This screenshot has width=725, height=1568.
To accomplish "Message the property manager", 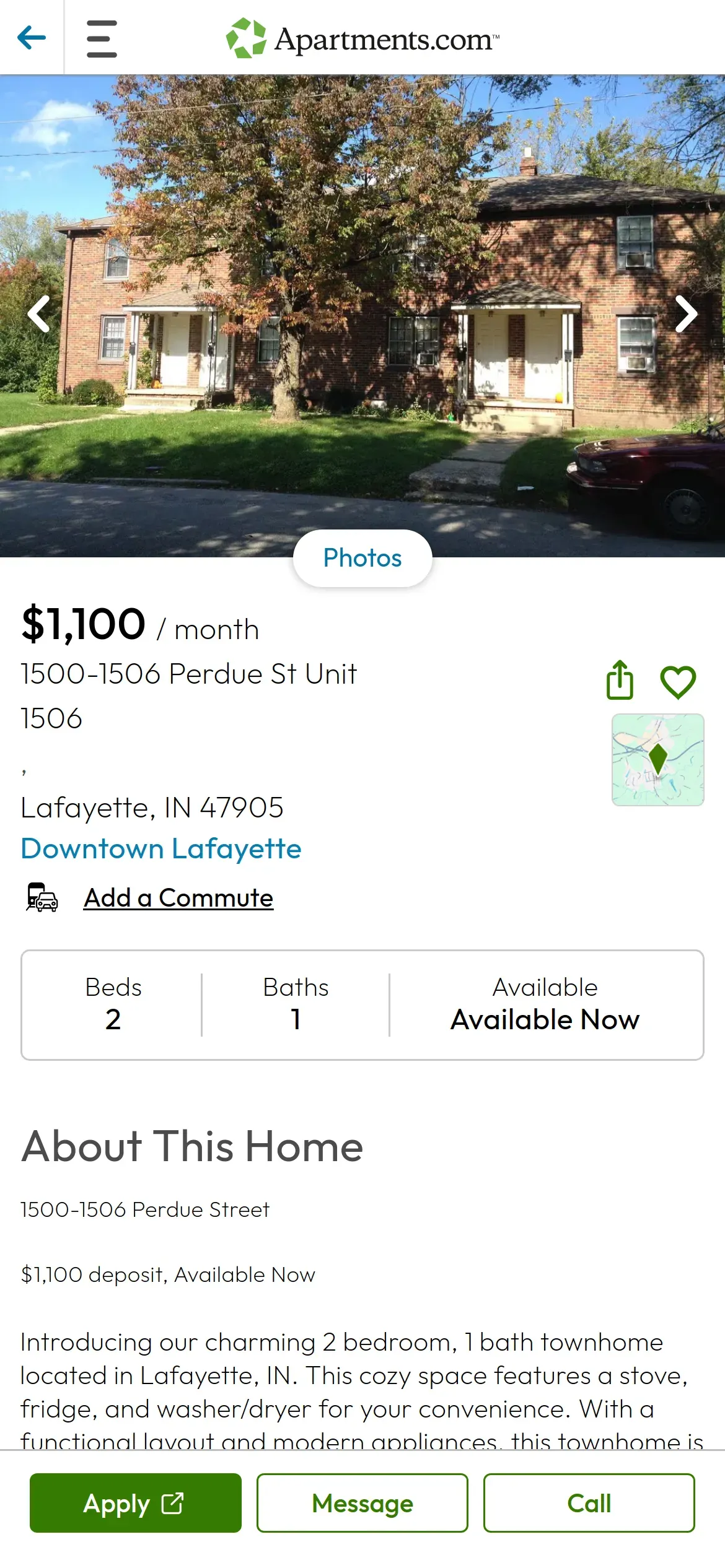I will [x=362, y=1503].
